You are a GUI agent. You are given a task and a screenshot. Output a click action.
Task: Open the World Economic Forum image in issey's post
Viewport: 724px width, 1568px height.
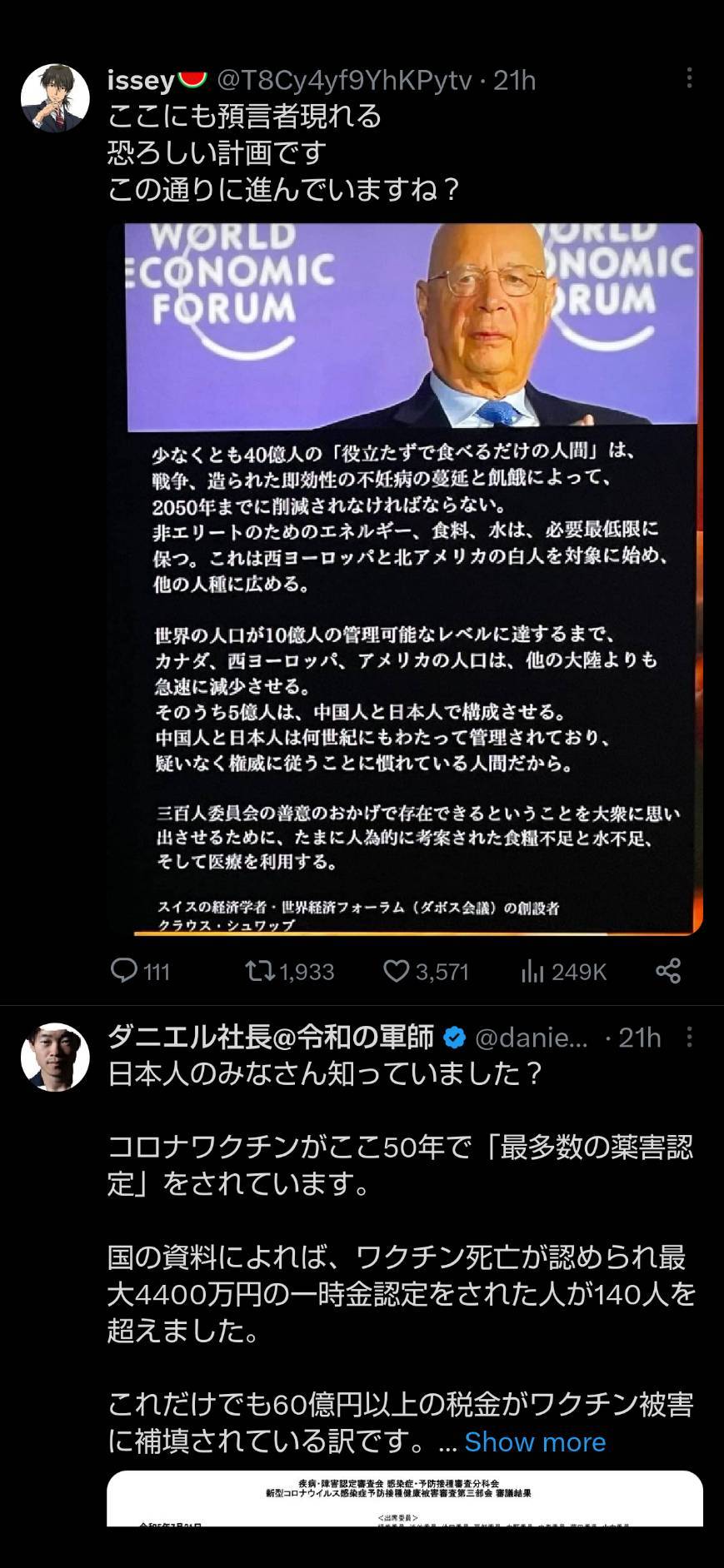click(406, 579)
